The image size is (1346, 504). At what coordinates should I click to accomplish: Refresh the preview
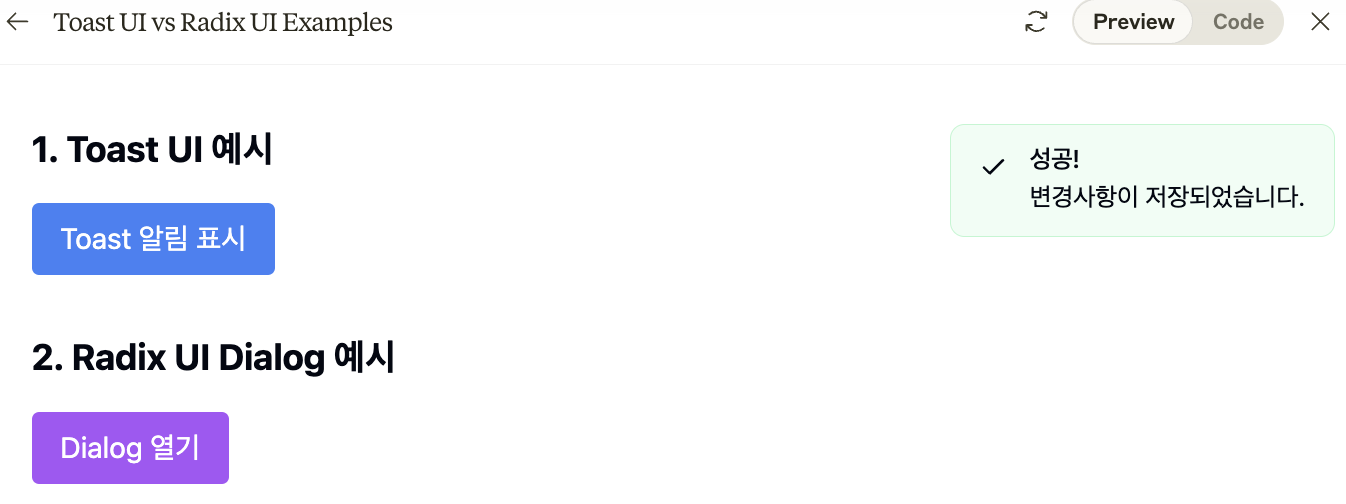tap(1036, 22)
